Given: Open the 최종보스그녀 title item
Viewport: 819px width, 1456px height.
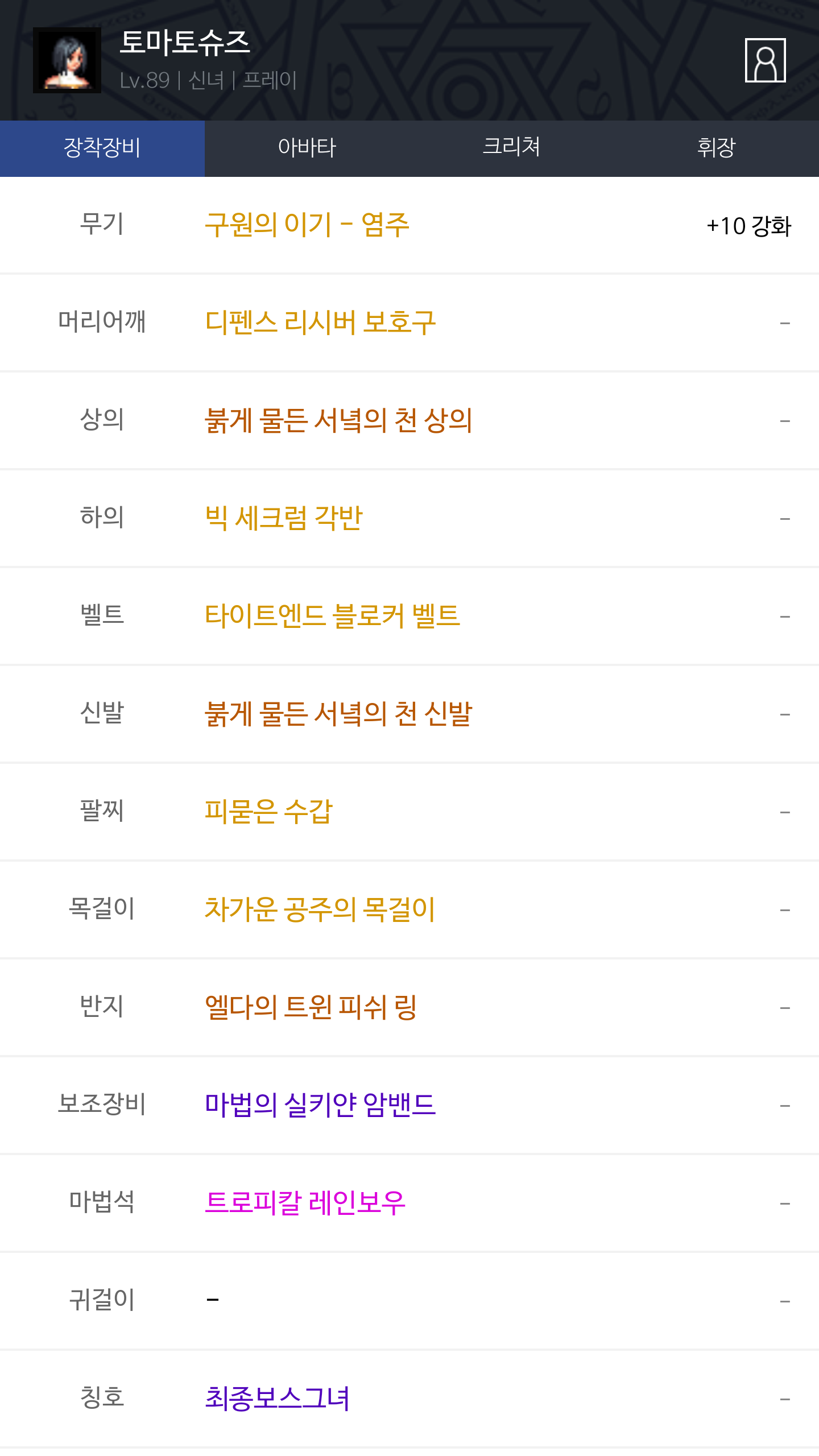Looking at the screenshot, I should click(277, 1399).
